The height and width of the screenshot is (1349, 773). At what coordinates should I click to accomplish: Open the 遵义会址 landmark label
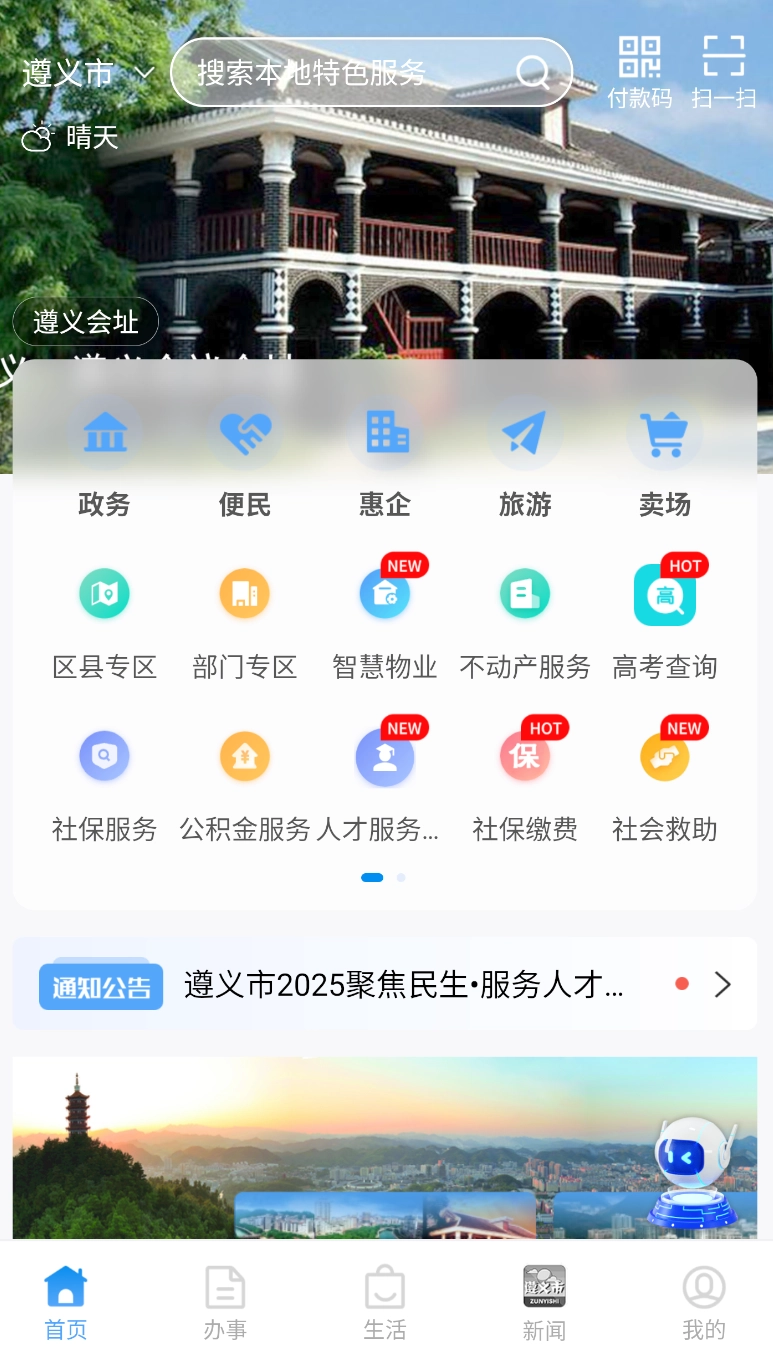85,321
